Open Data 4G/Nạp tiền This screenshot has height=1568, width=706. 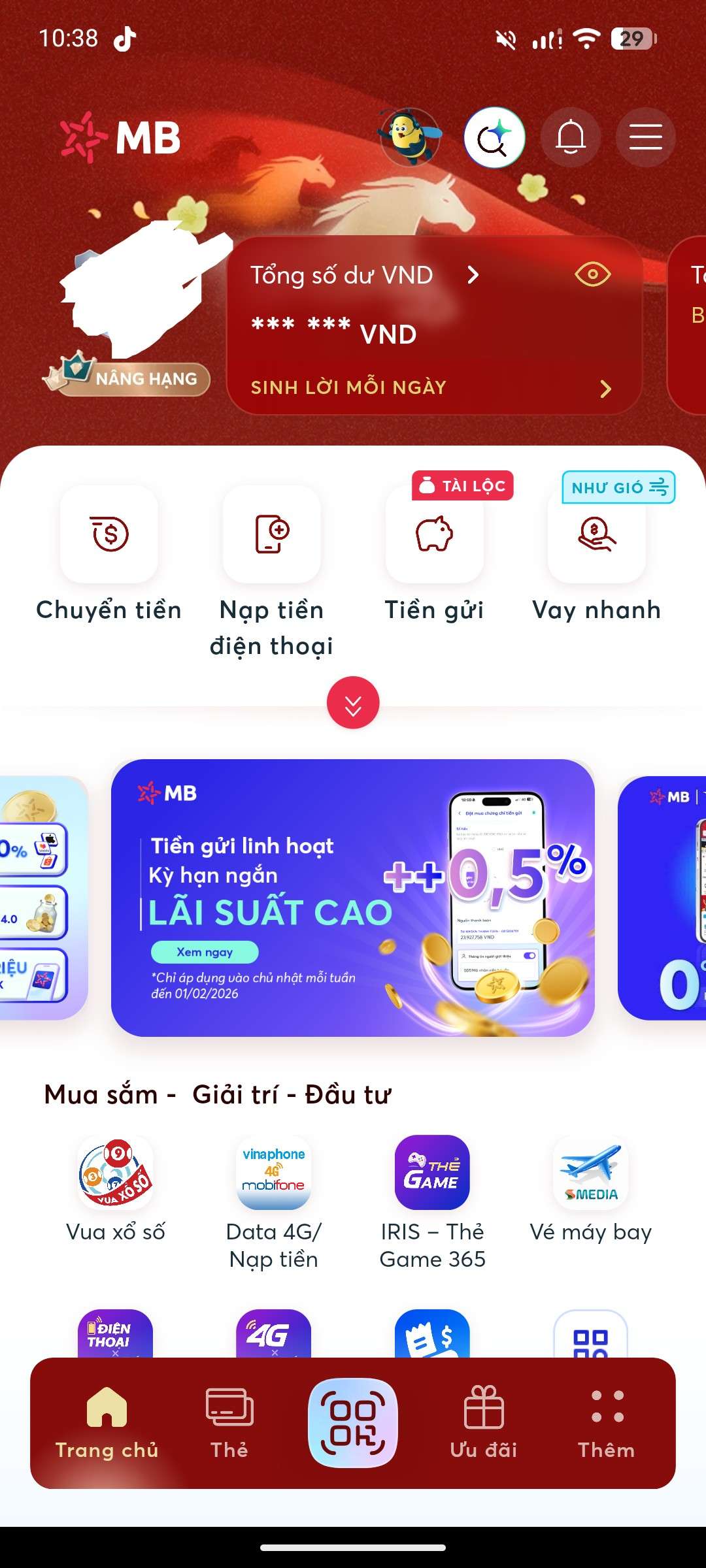pos(273,1173)
